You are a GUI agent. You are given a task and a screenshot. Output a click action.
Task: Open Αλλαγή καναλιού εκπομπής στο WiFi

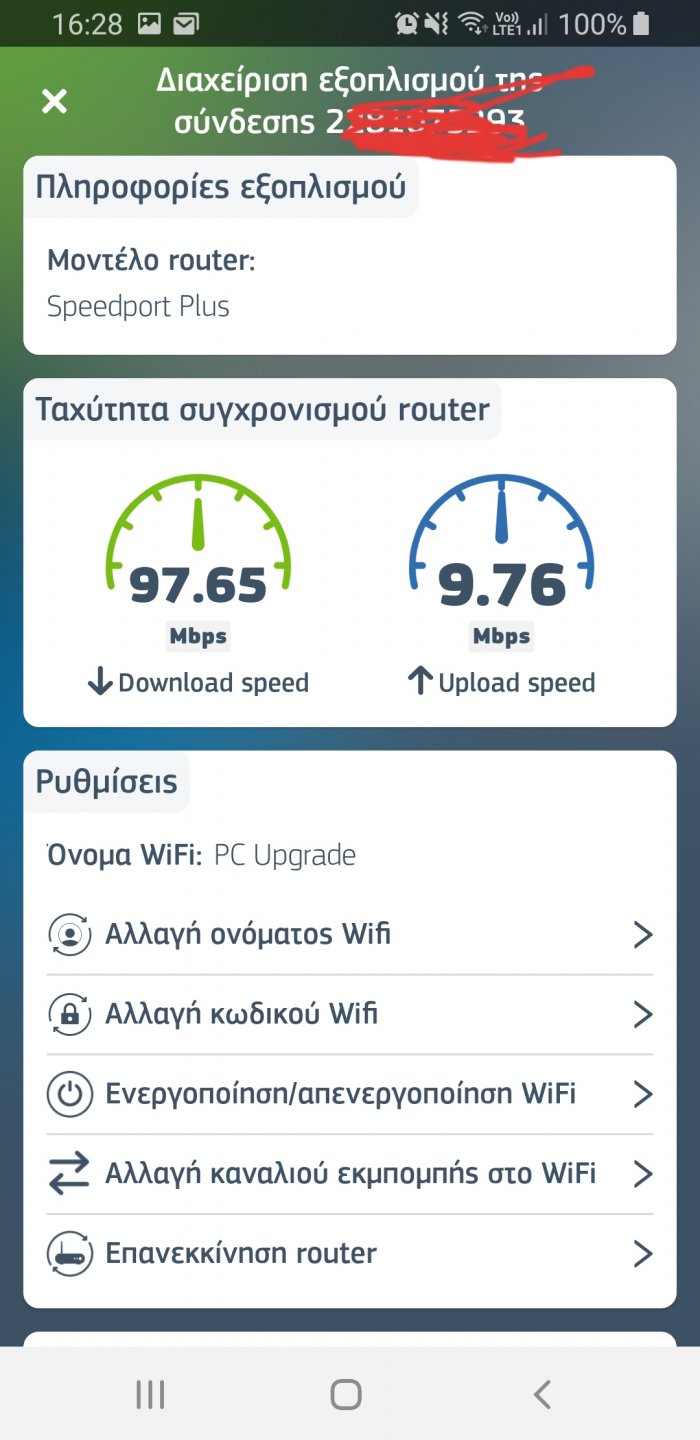[x=349, y=1174]
